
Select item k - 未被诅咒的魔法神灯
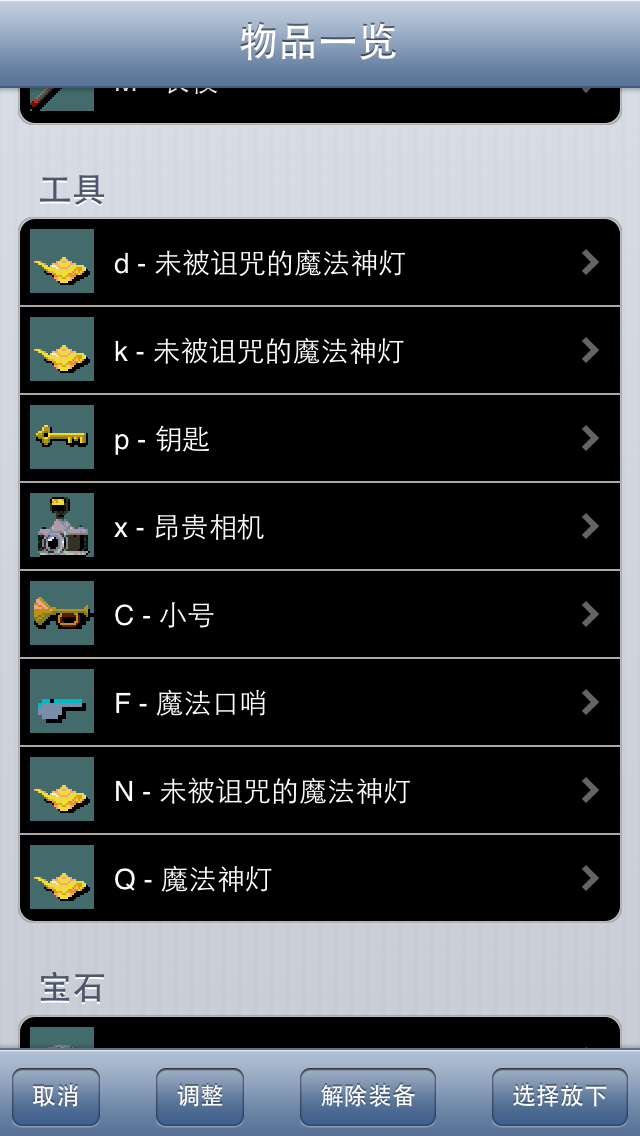pyautogui.click(x=320, y=351)
